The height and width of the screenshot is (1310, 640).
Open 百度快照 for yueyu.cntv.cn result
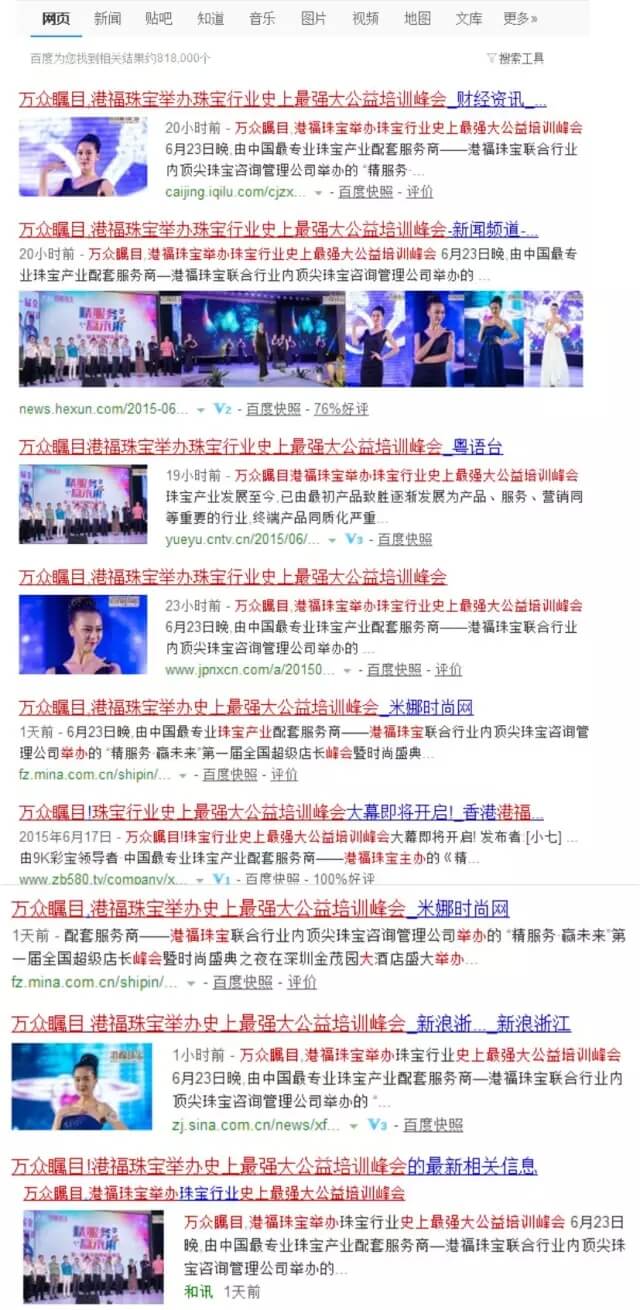(404, 539)
